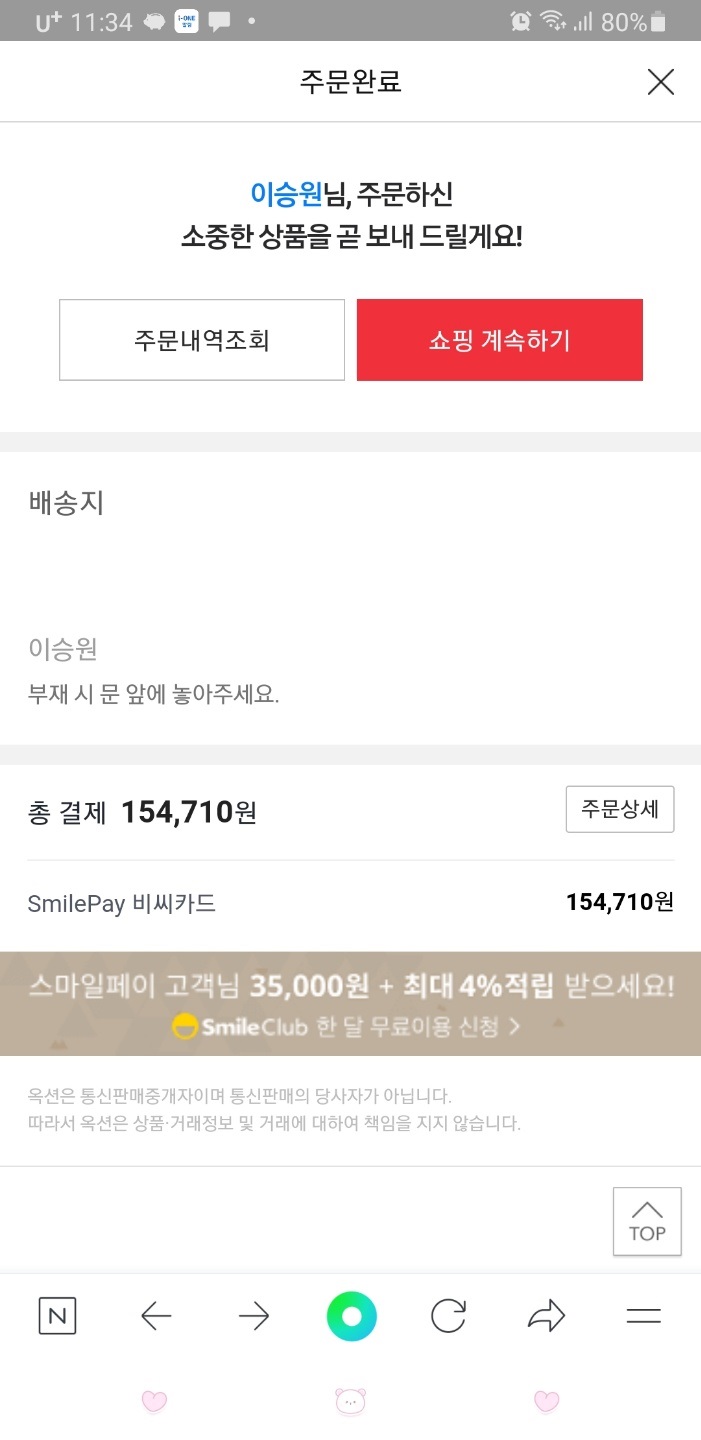This screenshot has height=1440, width=701.
Task: Open the browser hamburger menu
Action: click(643, 1316)
